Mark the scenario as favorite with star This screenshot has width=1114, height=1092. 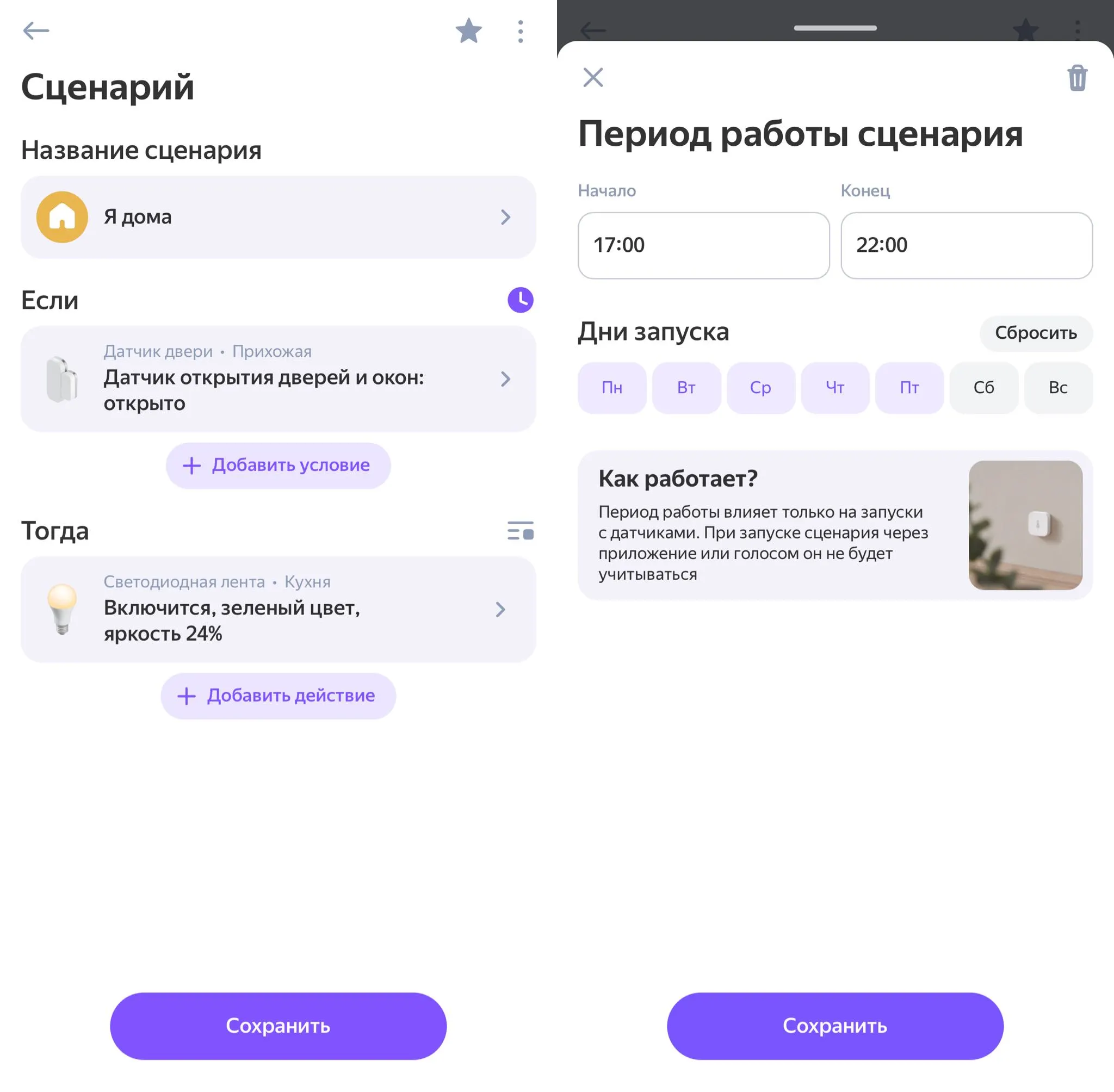point(469,31)
